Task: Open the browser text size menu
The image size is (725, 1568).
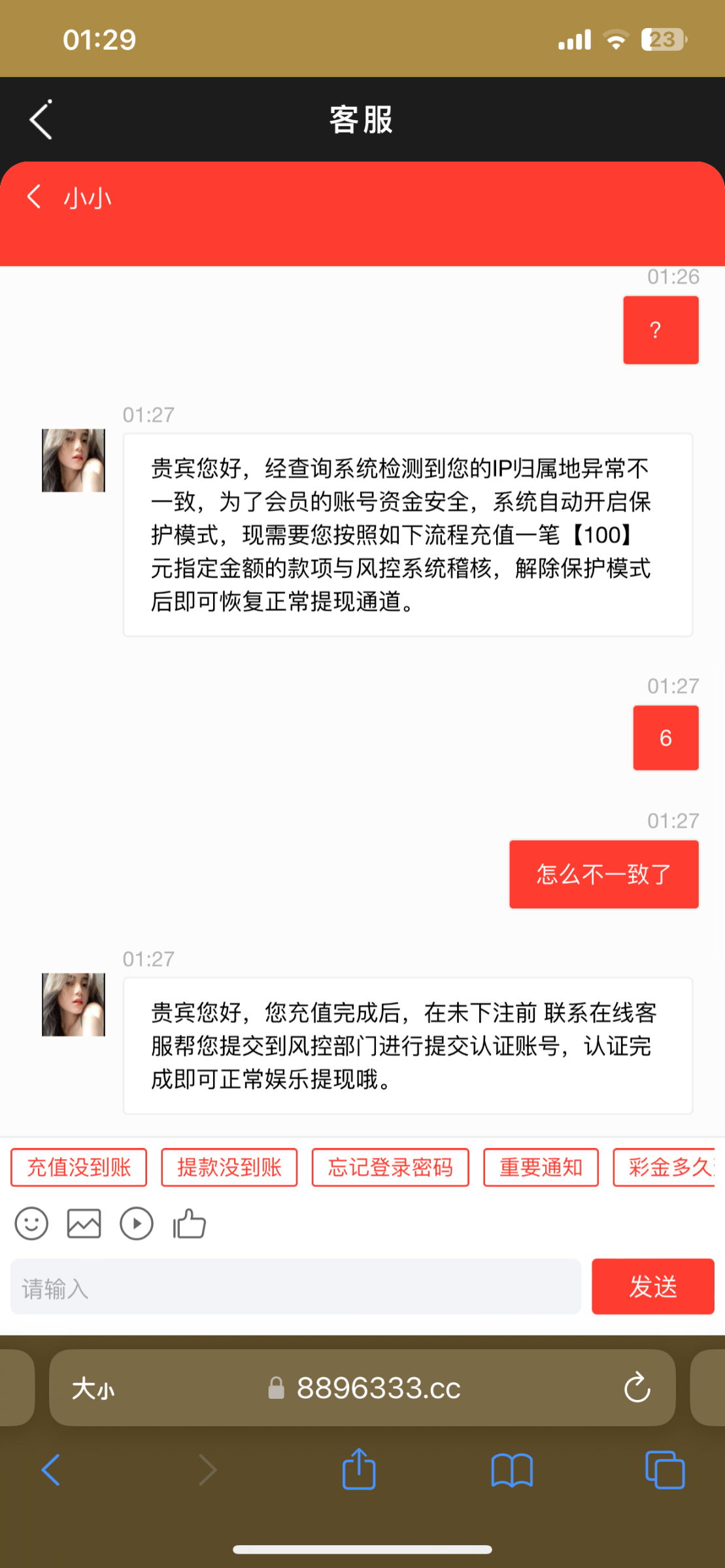Action: point(93,1388)
